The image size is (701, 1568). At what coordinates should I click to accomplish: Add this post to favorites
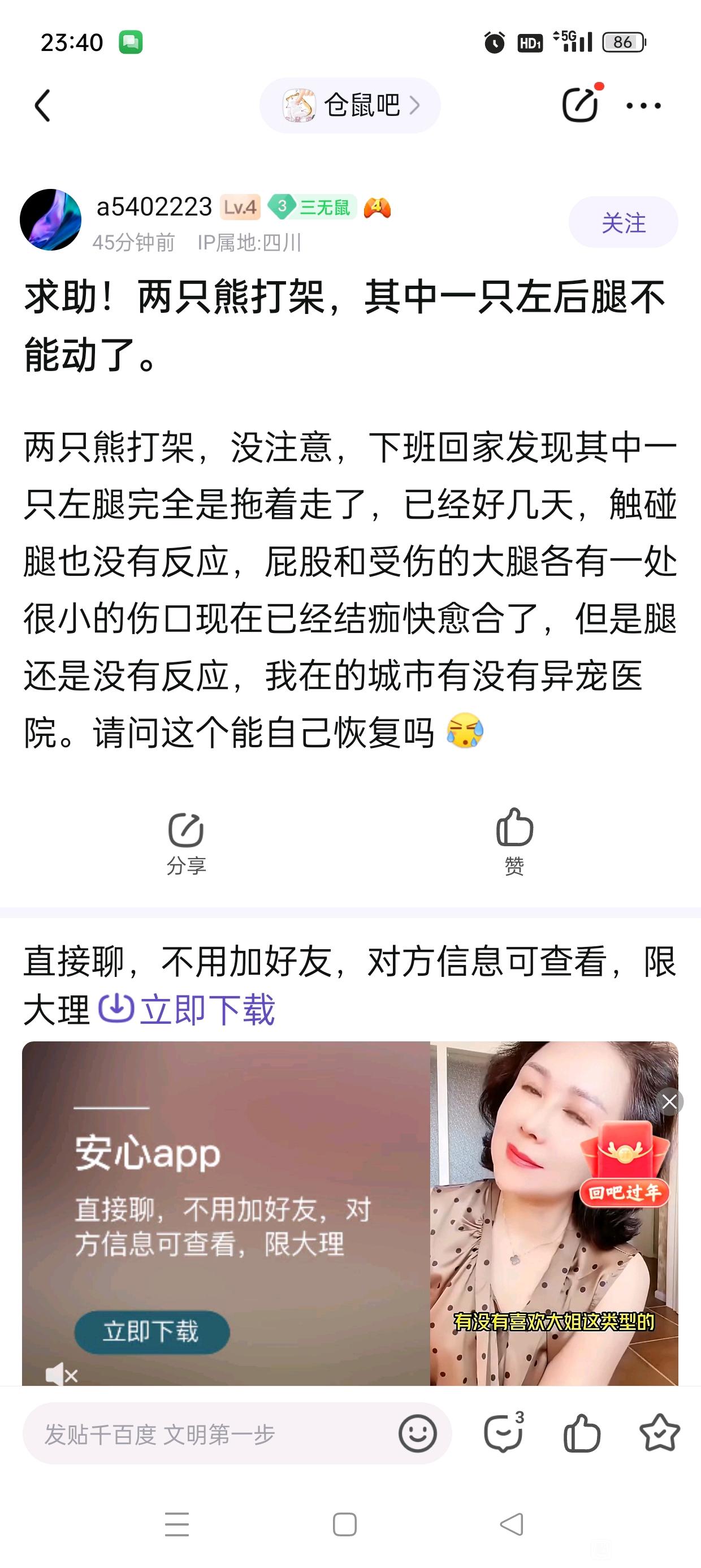tap(659, 1433)
